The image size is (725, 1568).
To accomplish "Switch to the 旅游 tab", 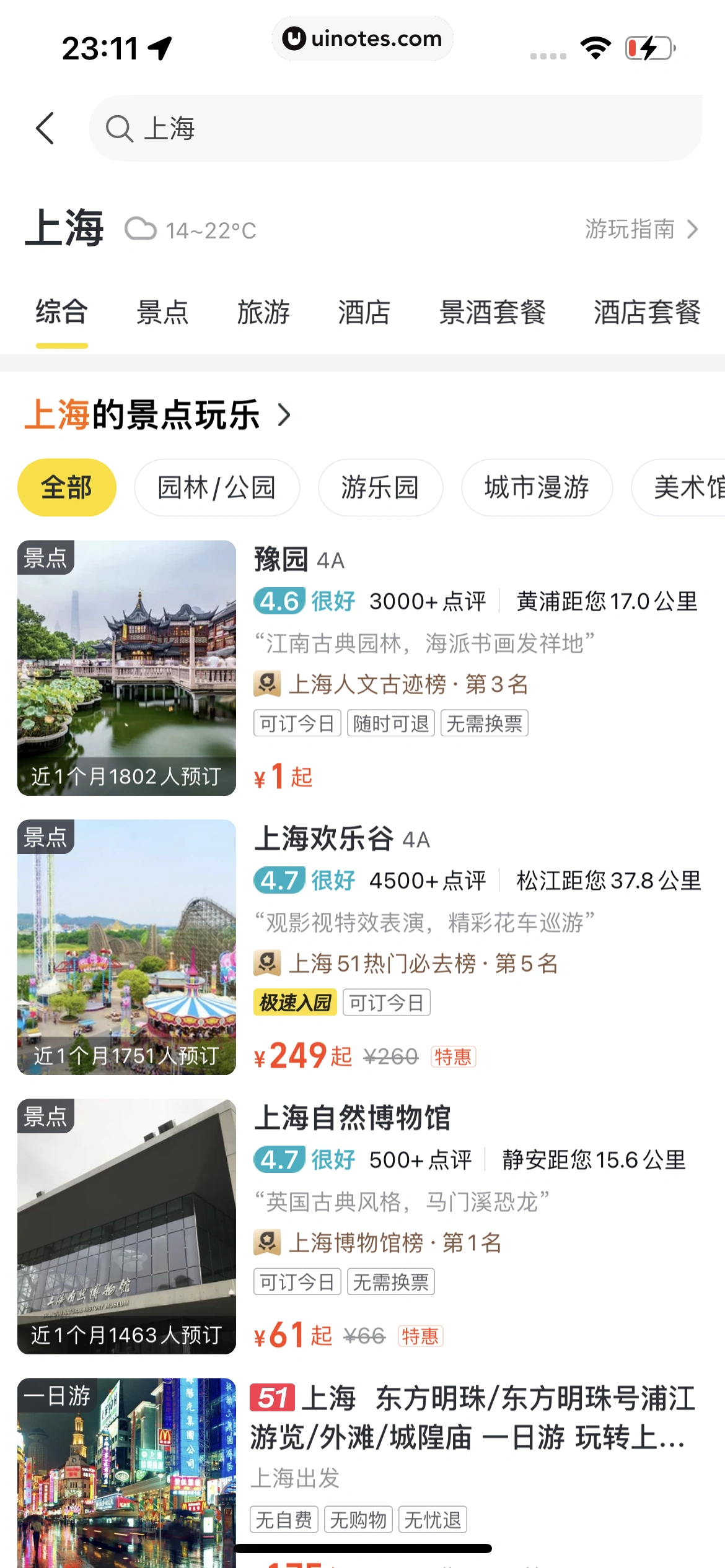I will tap(263, 312).
